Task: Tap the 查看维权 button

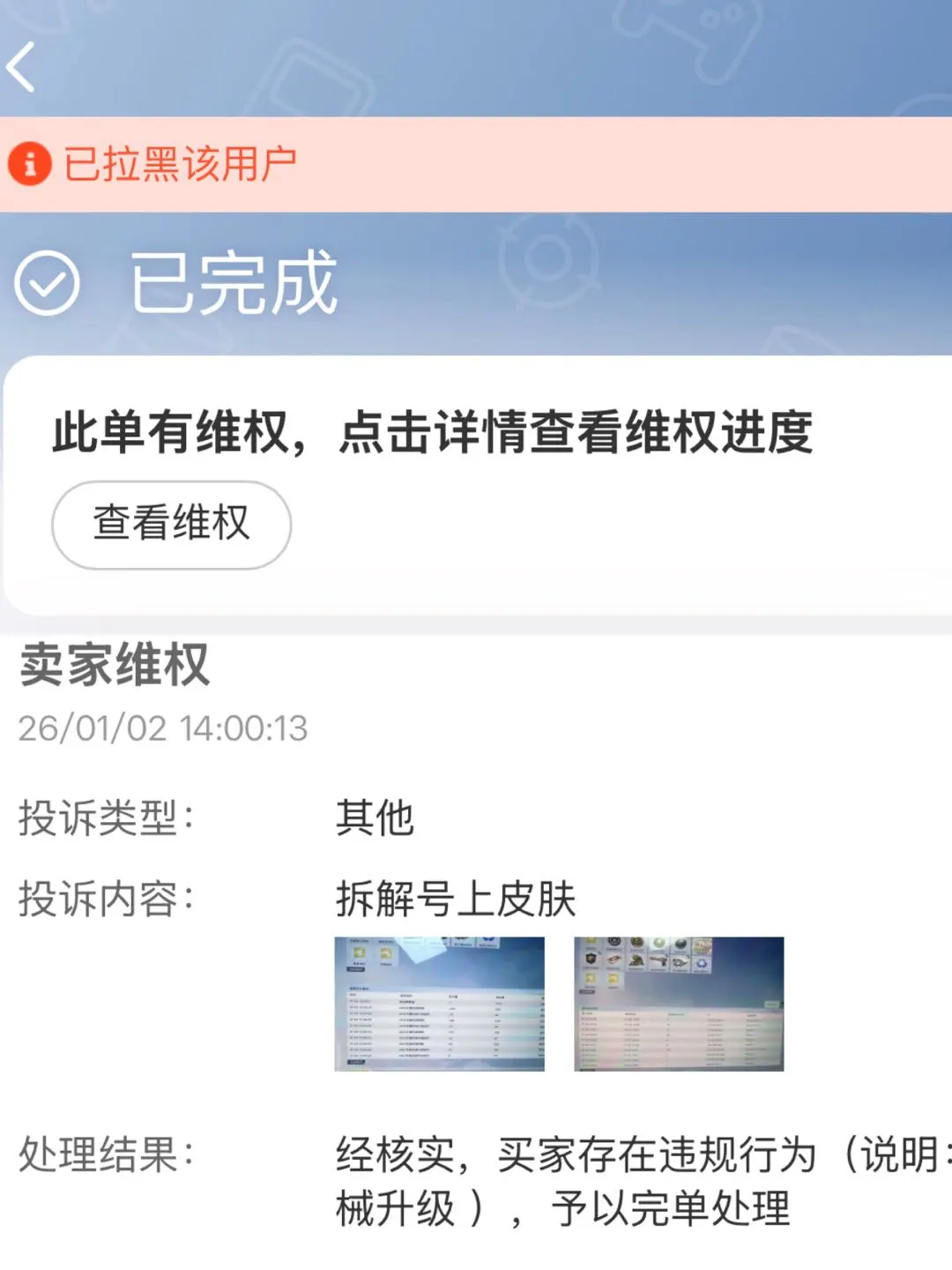Action: click(171, 524)
